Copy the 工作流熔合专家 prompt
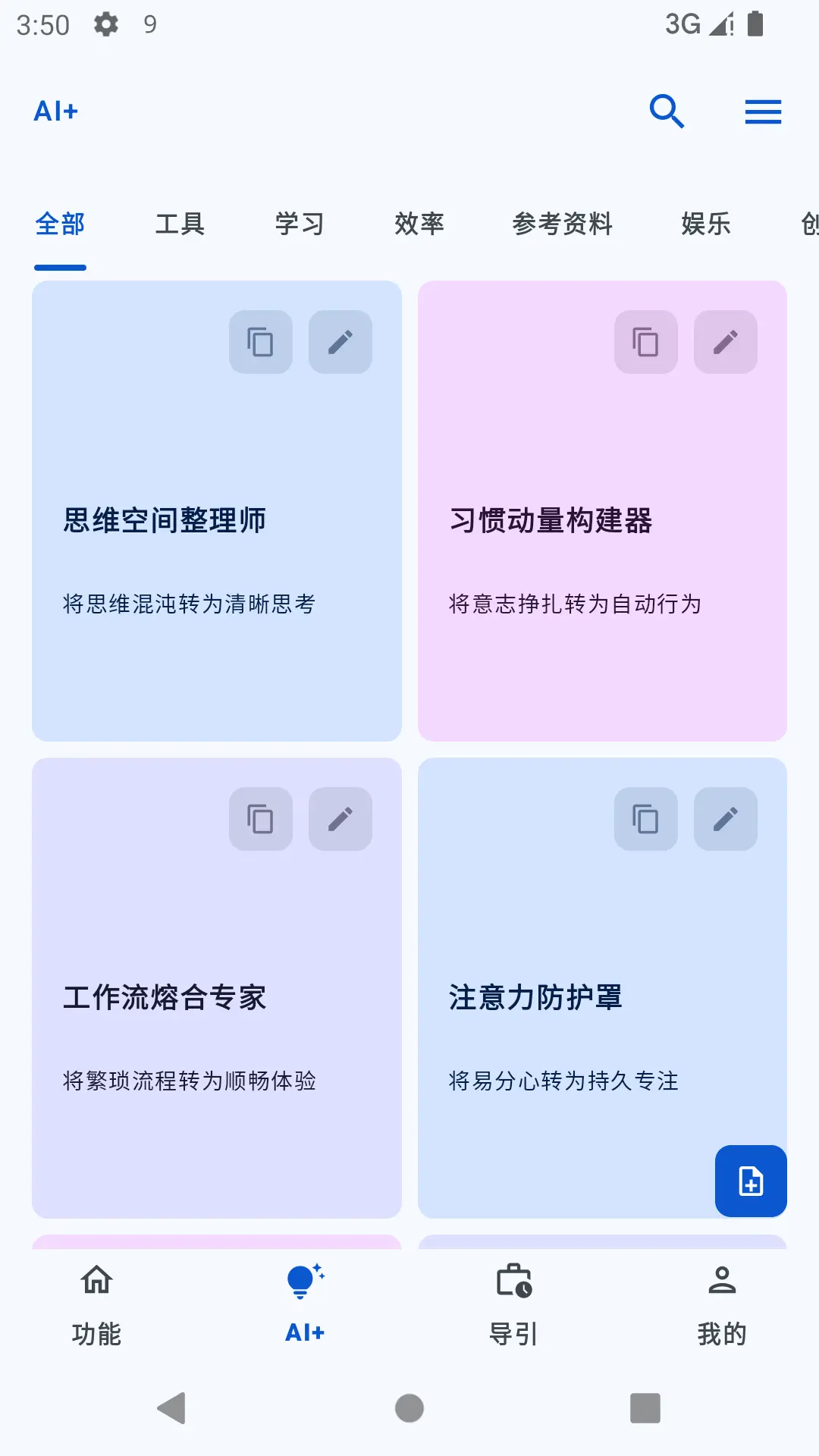The width and height of the screenshot is (819, 1456). tap(260, 819)
